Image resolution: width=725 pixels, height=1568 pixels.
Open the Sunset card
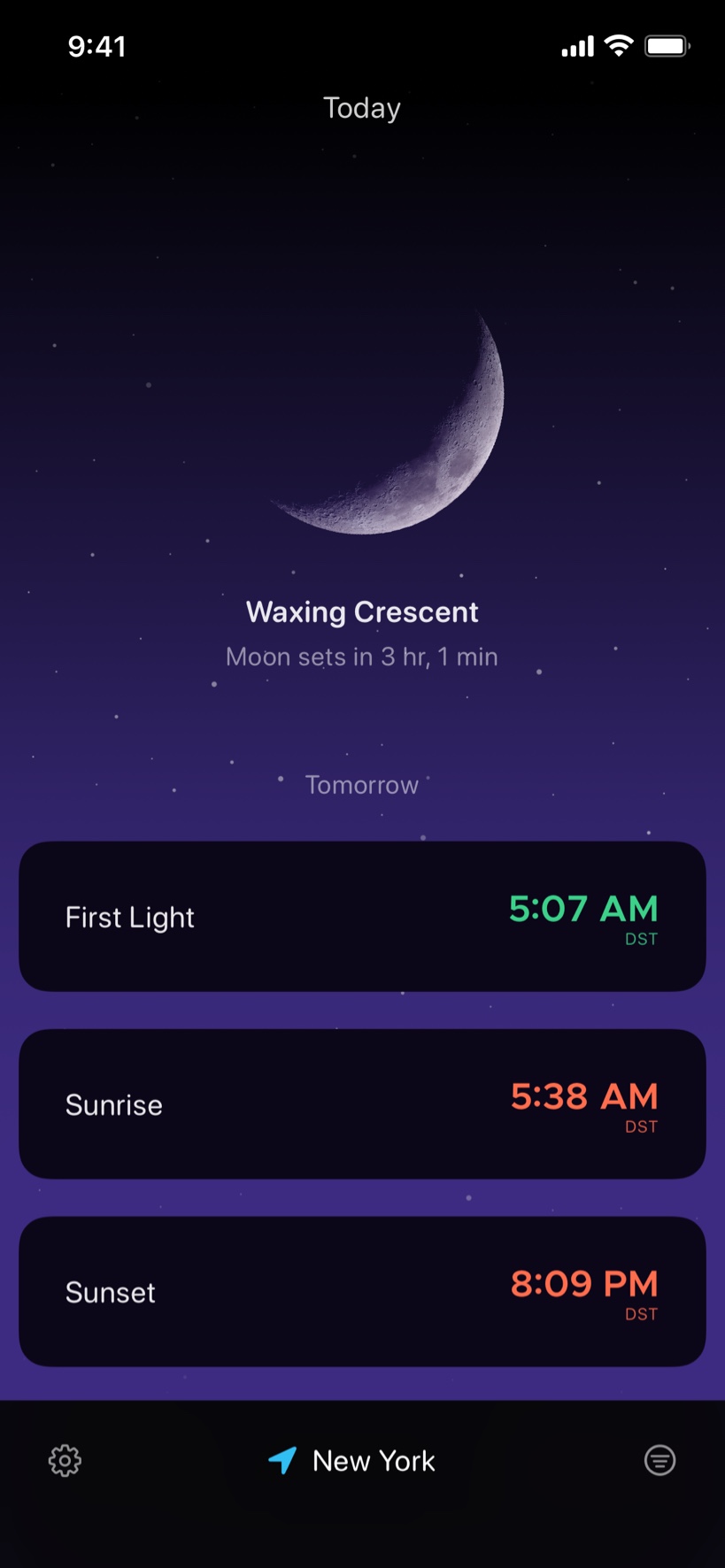coord(362,1292)
